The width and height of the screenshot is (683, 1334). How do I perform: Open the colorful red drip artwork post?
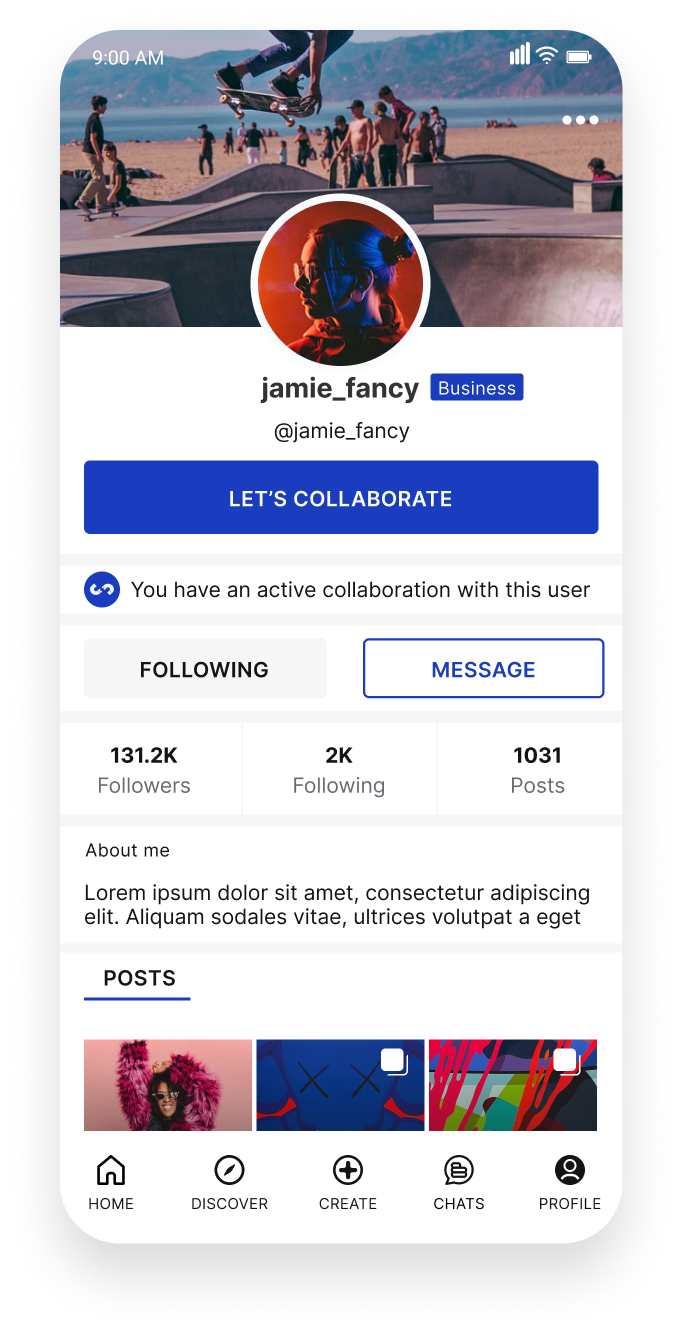pos(513,1085)
